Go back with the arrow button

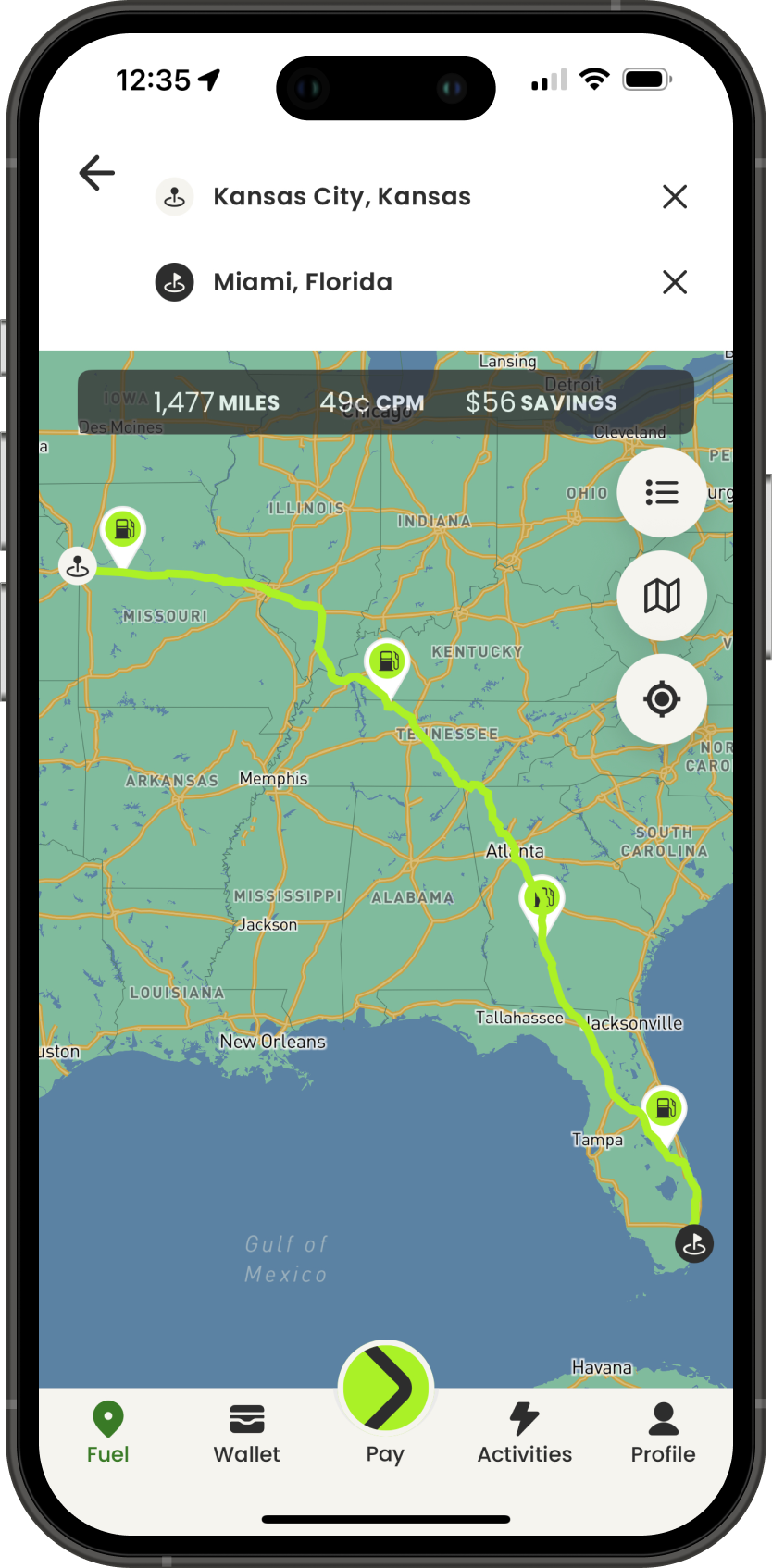click(x=96, y=172)
